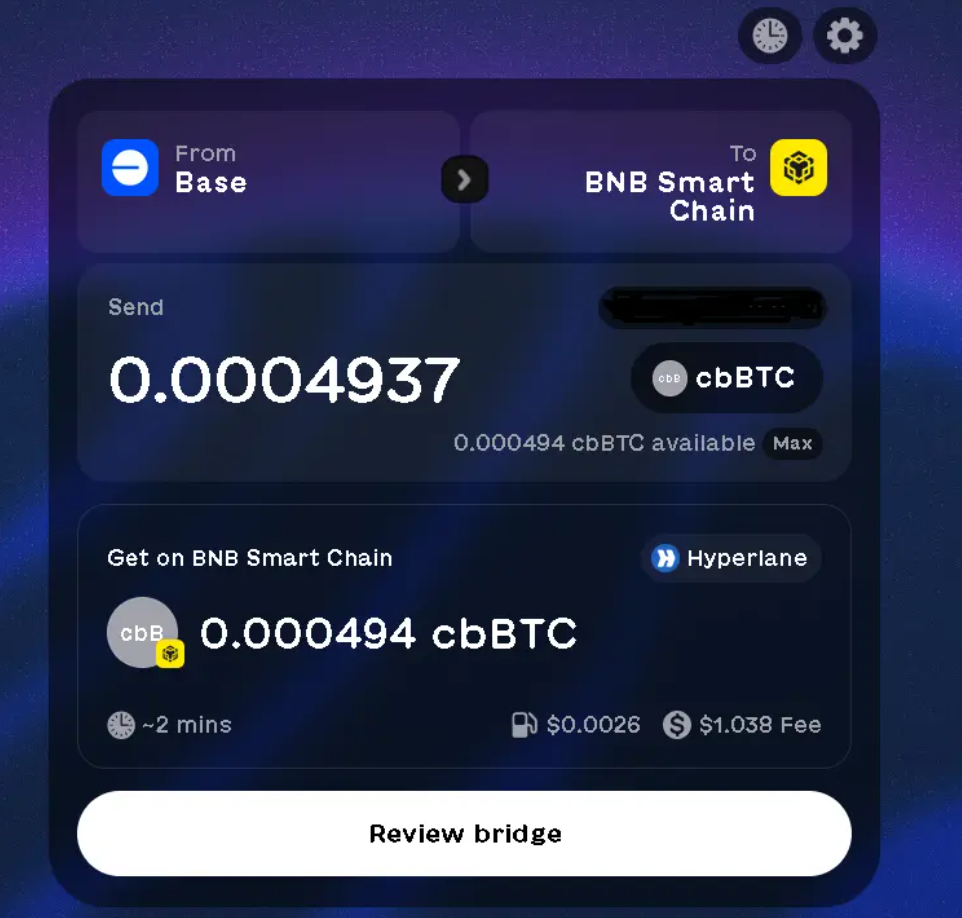Open the Hyperlane route selector
This screenshot has height=918, width=962.
[730, 558]
